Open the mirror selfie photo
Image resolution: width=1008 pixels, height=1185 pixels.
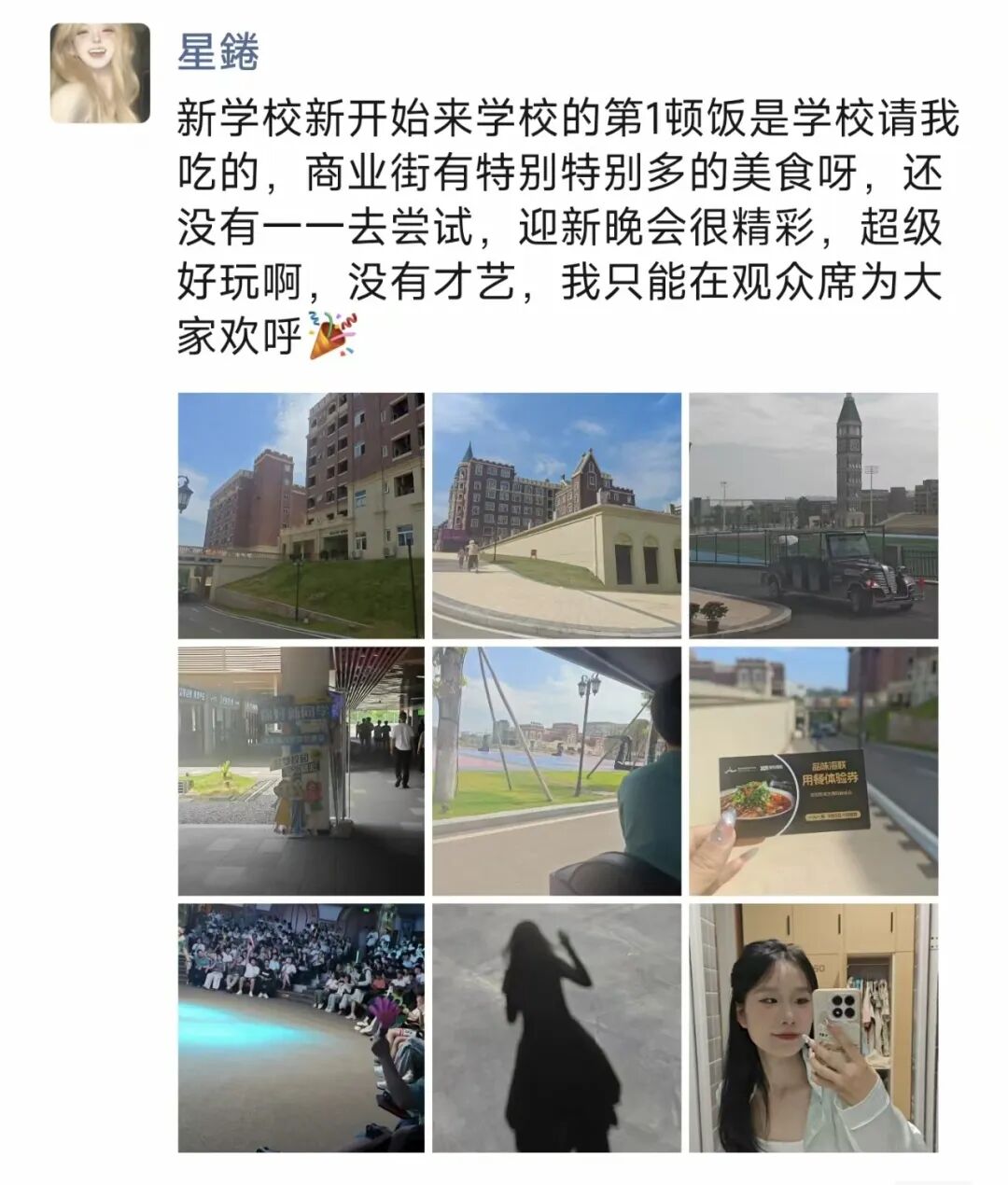tap(813, 1027)
